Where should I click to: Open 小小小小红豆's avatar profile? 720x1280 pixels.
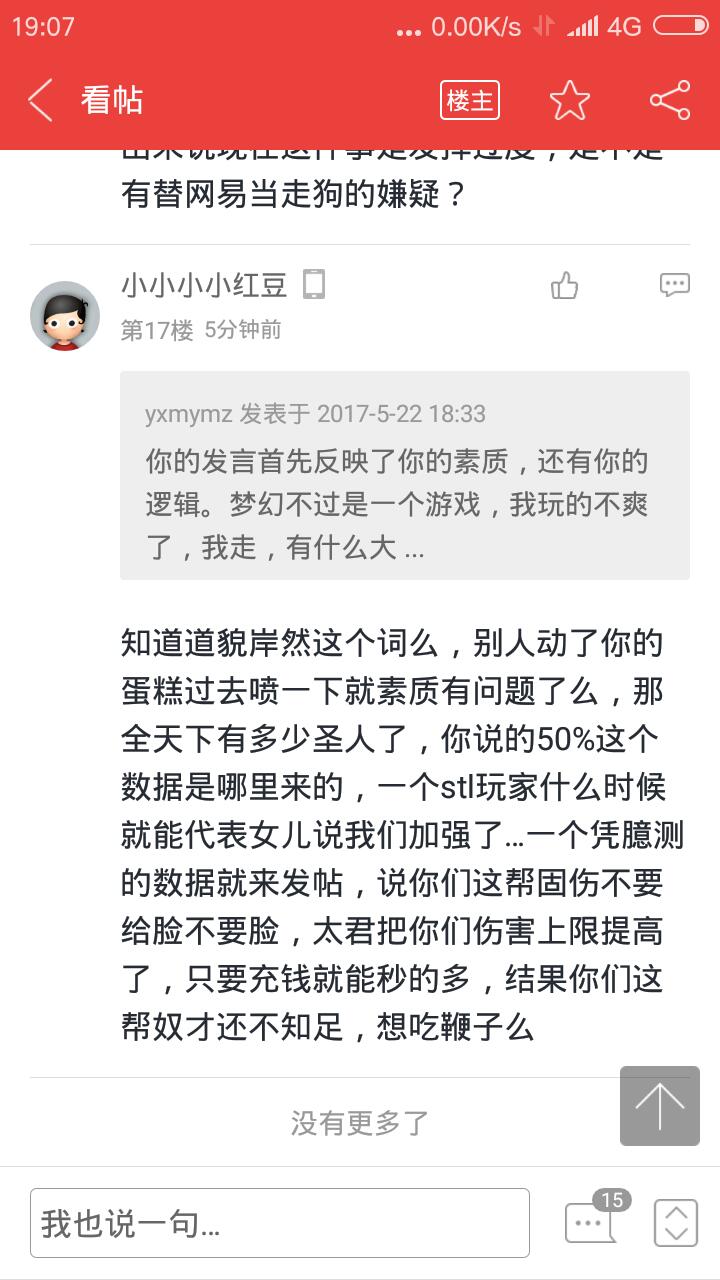coord(65,315)
